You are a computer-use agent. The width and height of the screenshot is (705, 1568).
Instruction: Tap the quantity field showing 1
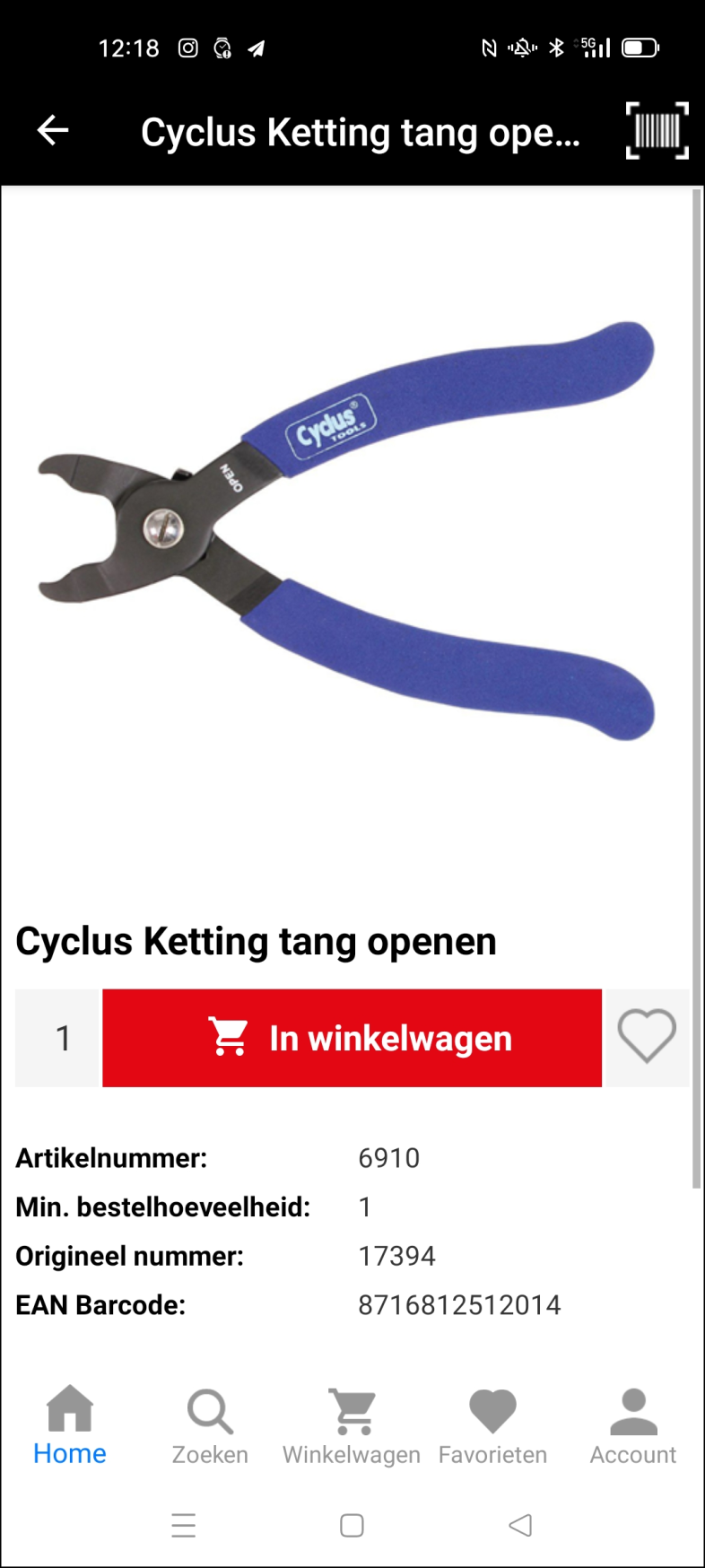tap(57, 1038)
